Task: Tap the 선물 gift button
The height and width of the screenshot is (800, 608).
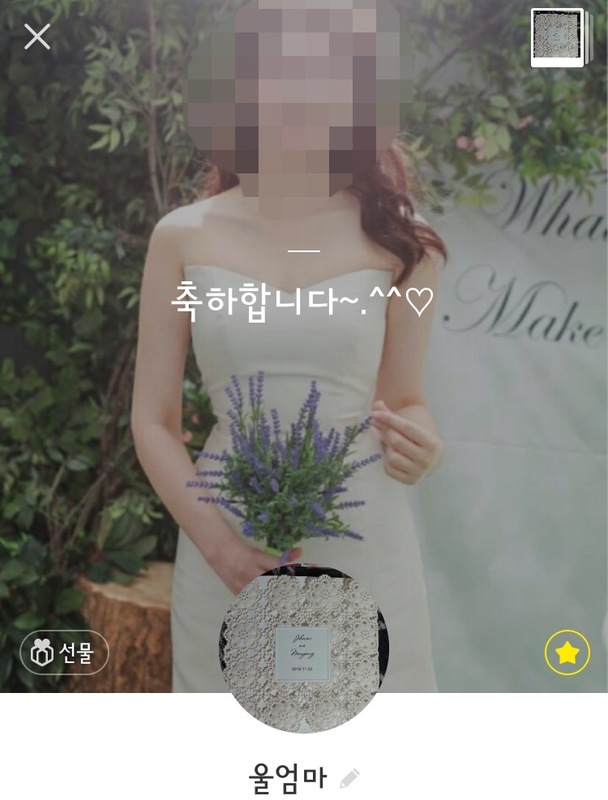Action: coord(64,653)
